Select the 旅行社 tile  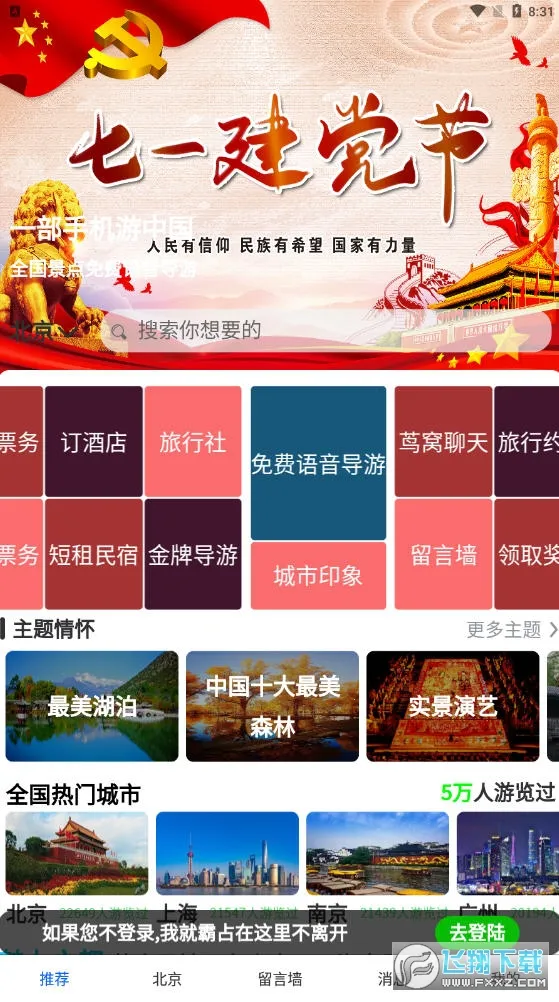point(193,442)
